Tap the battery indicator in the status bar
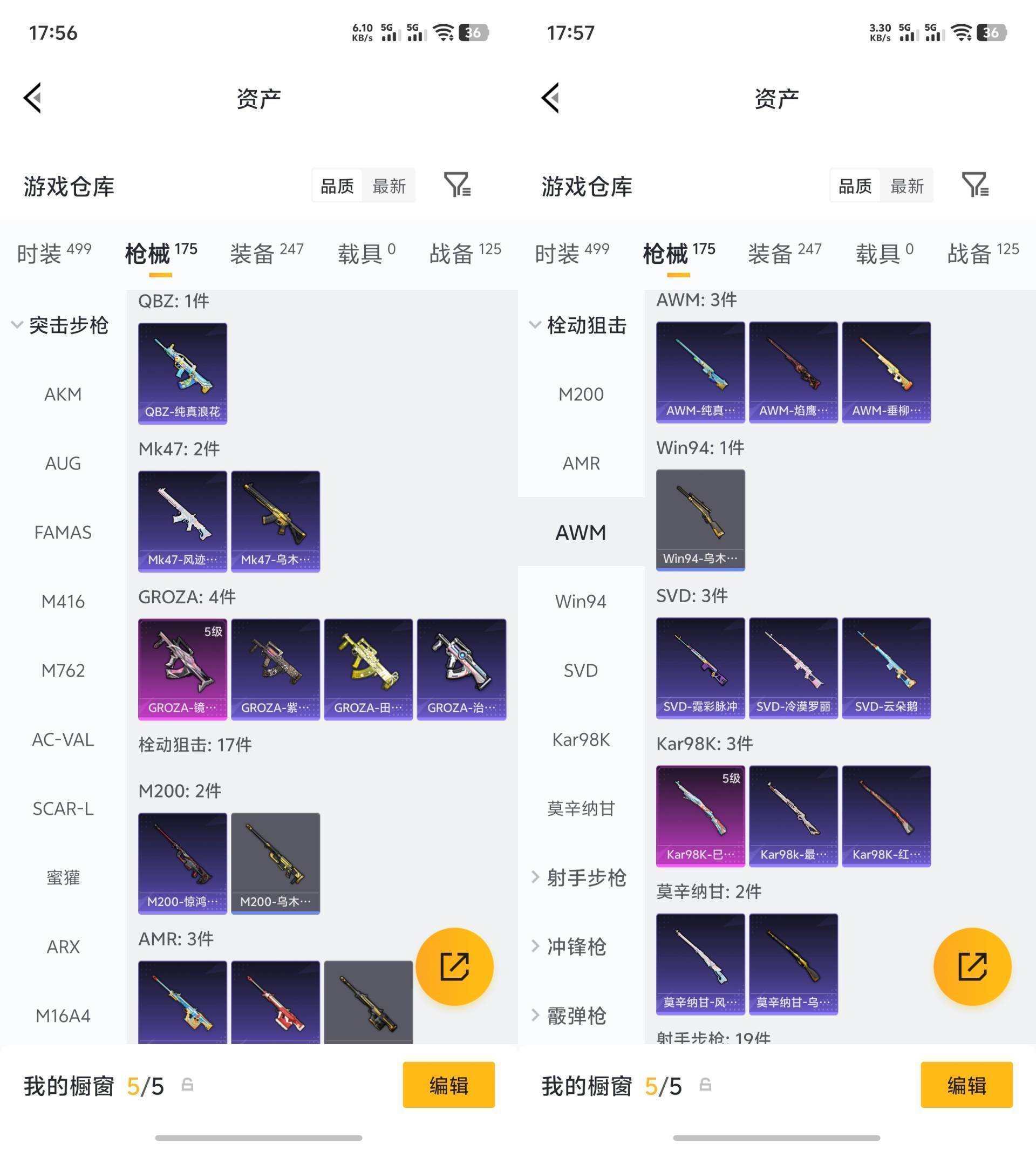1036x1151 pixels. pos(473,32)
